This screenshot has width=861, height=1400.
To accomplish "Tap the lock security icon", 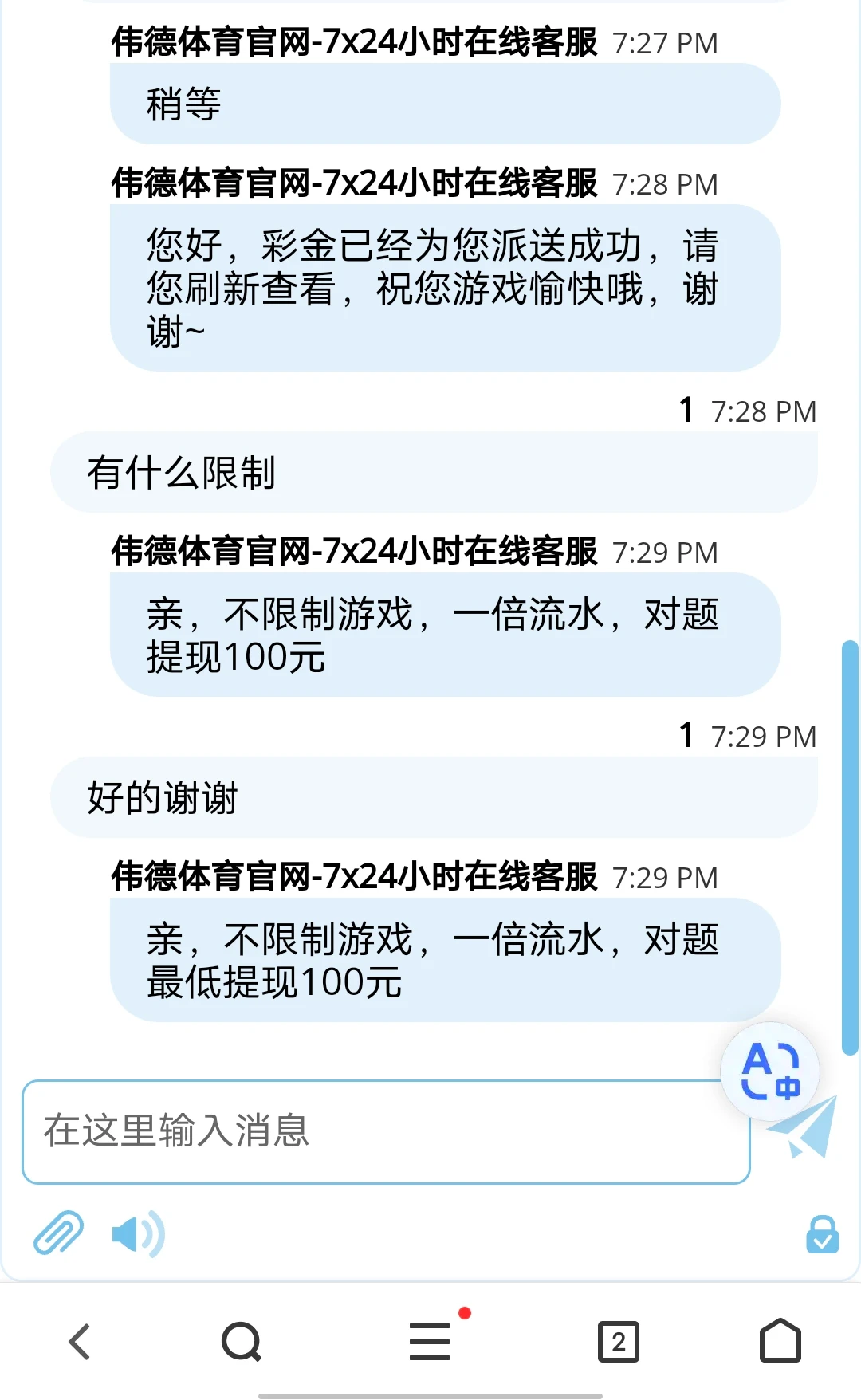I will (822, 1234).
